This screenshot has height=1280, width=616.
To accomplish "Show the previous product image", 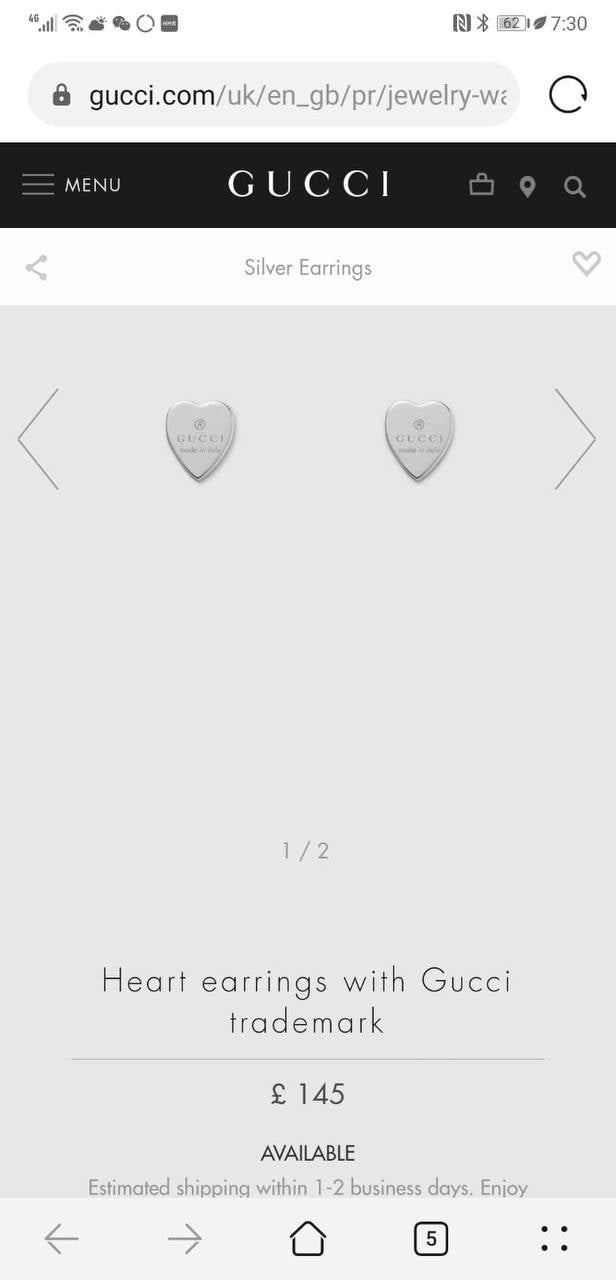I will [38, 439].
